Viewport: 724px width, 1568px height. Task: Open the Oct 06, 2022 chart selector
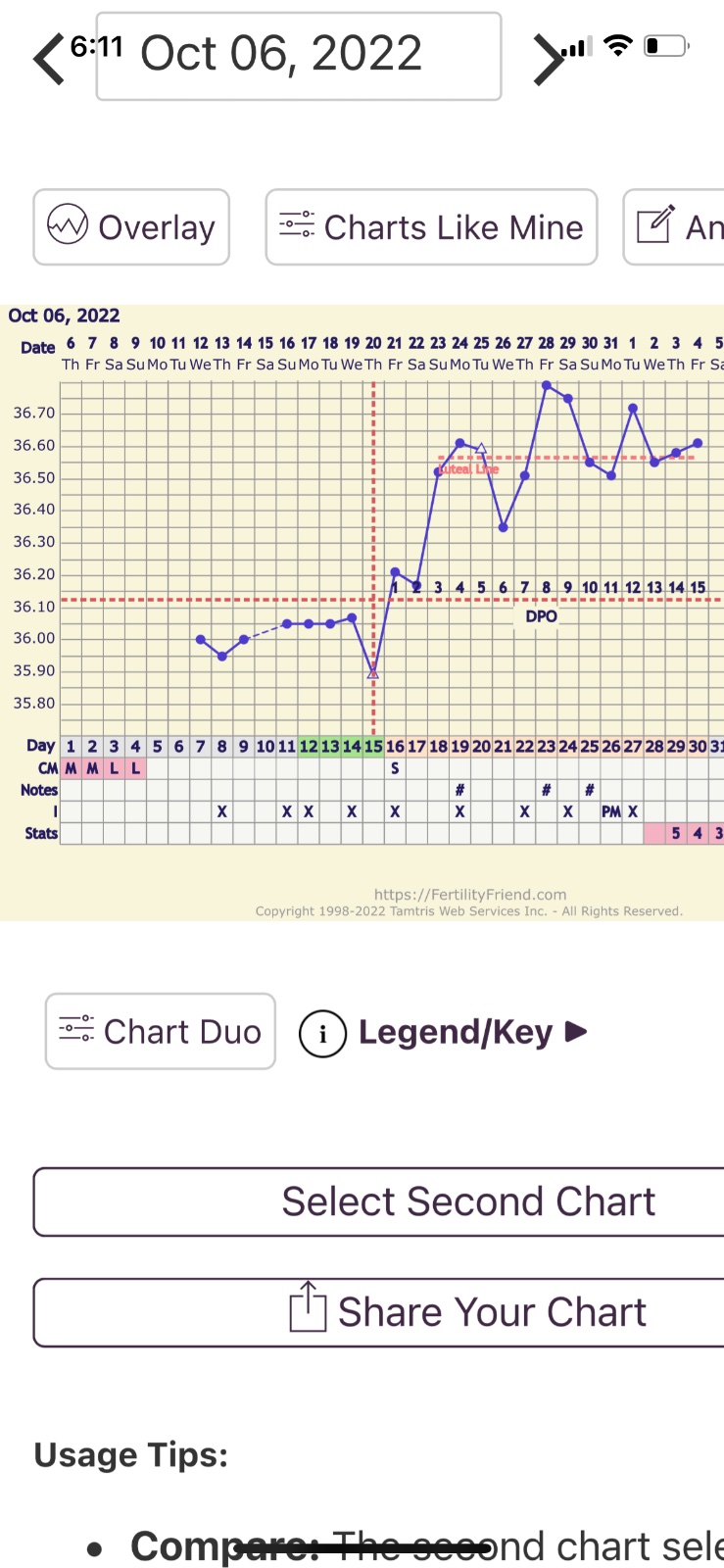tap(298, 56)
